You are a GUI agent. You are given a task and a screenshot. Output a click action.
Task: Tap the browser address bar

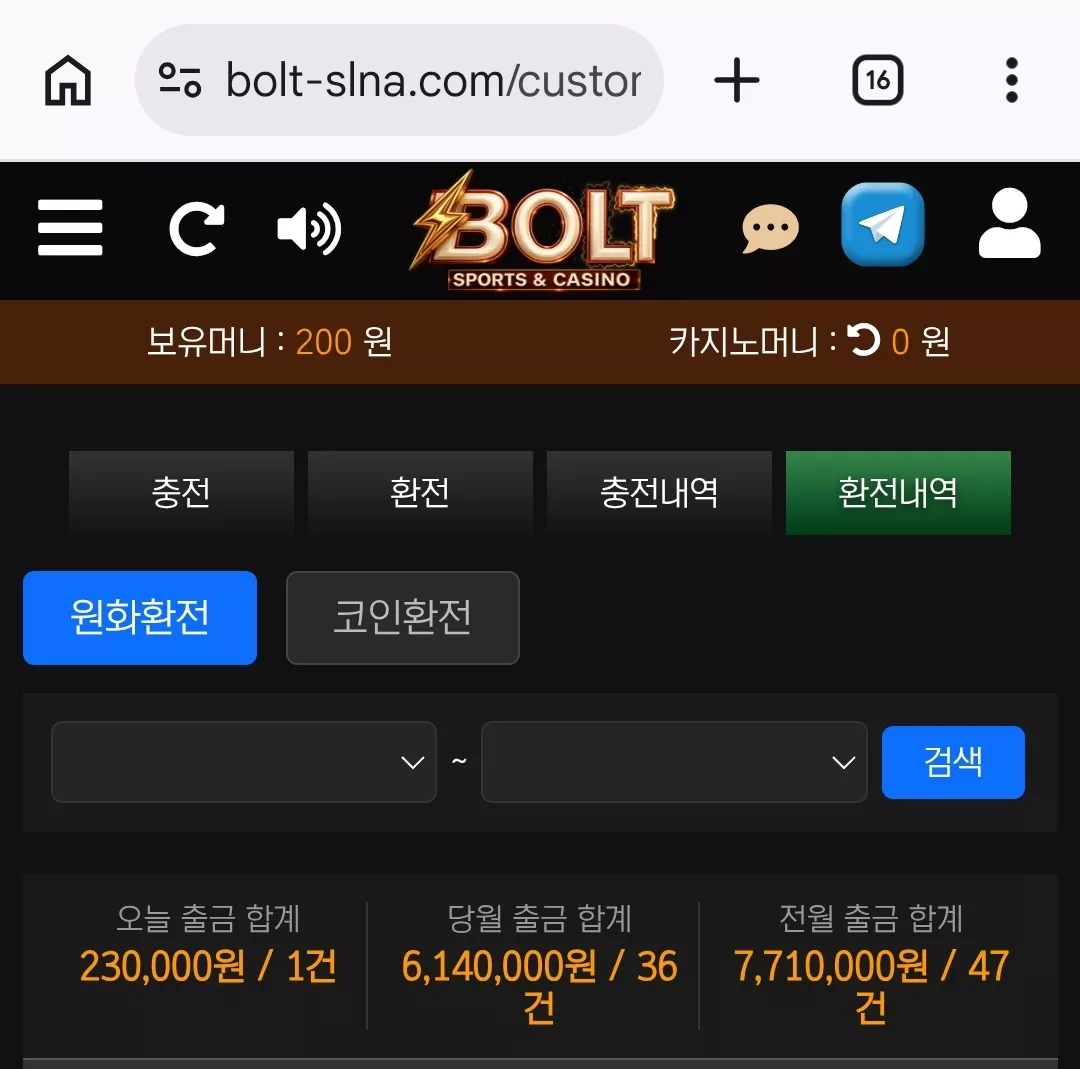pos(399,80)
